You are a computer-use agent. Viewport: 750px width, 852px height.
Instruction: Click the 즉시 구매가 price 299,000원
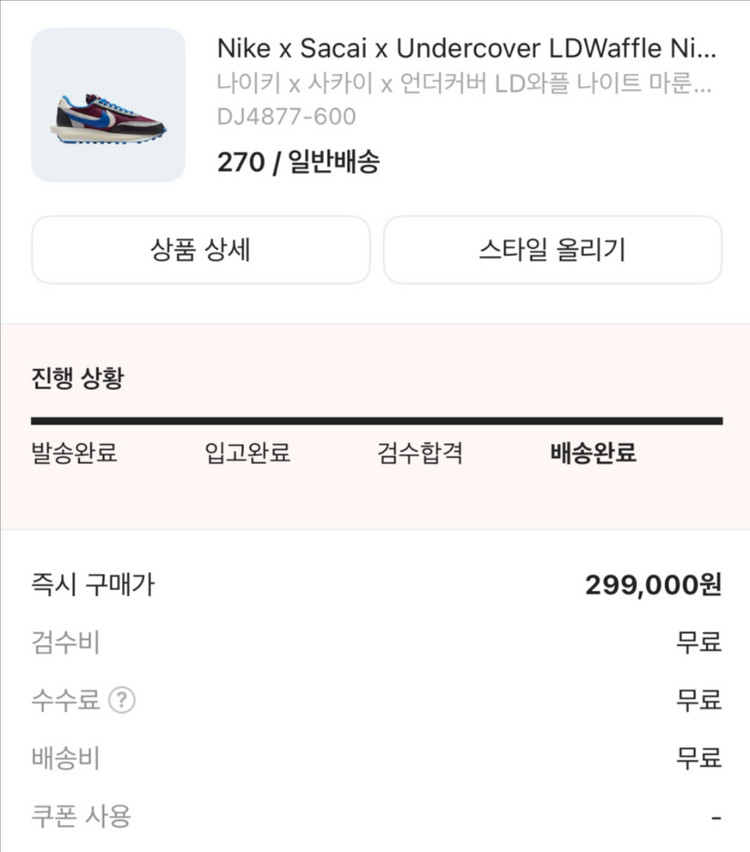pos(653,587)
